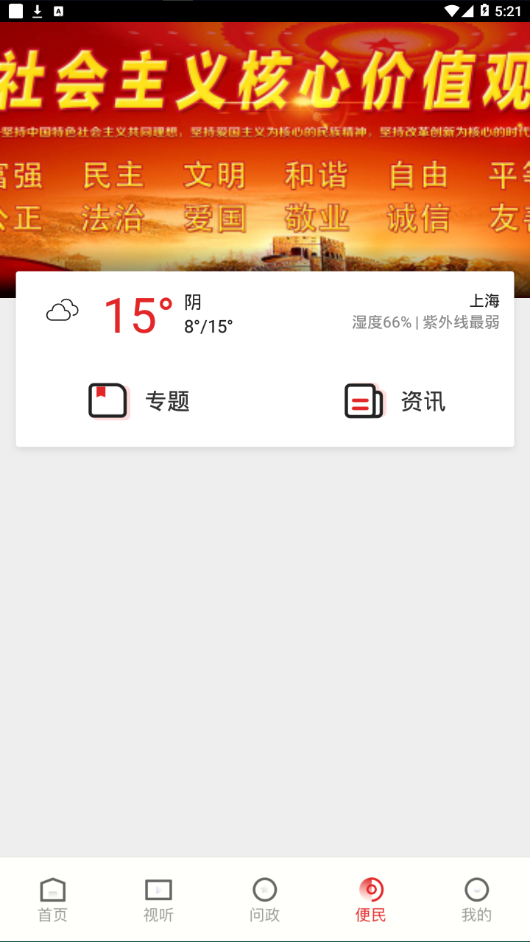
Task: Switch to the 首页 tab
Action: click(53, 899)
